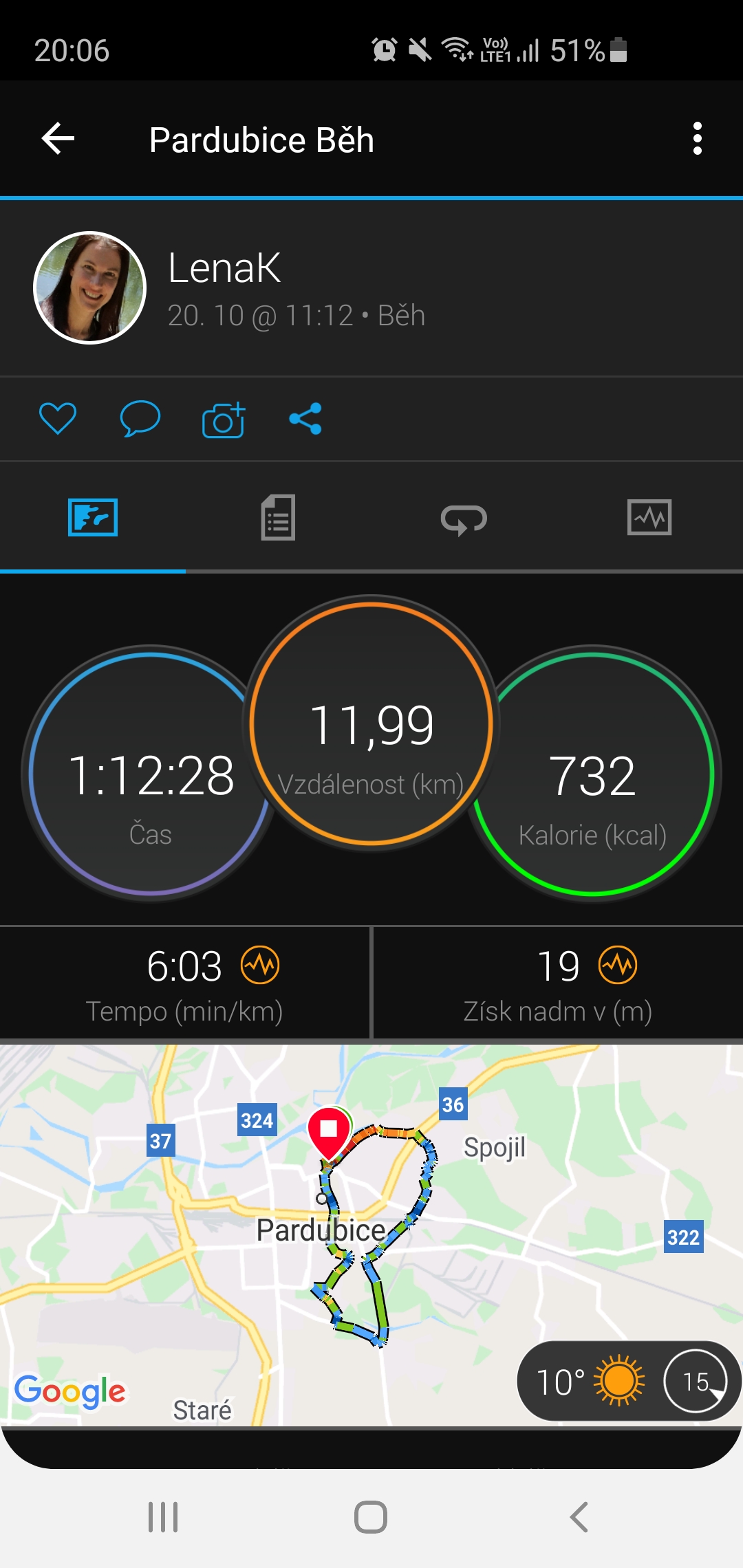The height and width of the screenshot is (1568, 743).
Task: Add a photo with the camera icon
Action: tap(224, 419)
